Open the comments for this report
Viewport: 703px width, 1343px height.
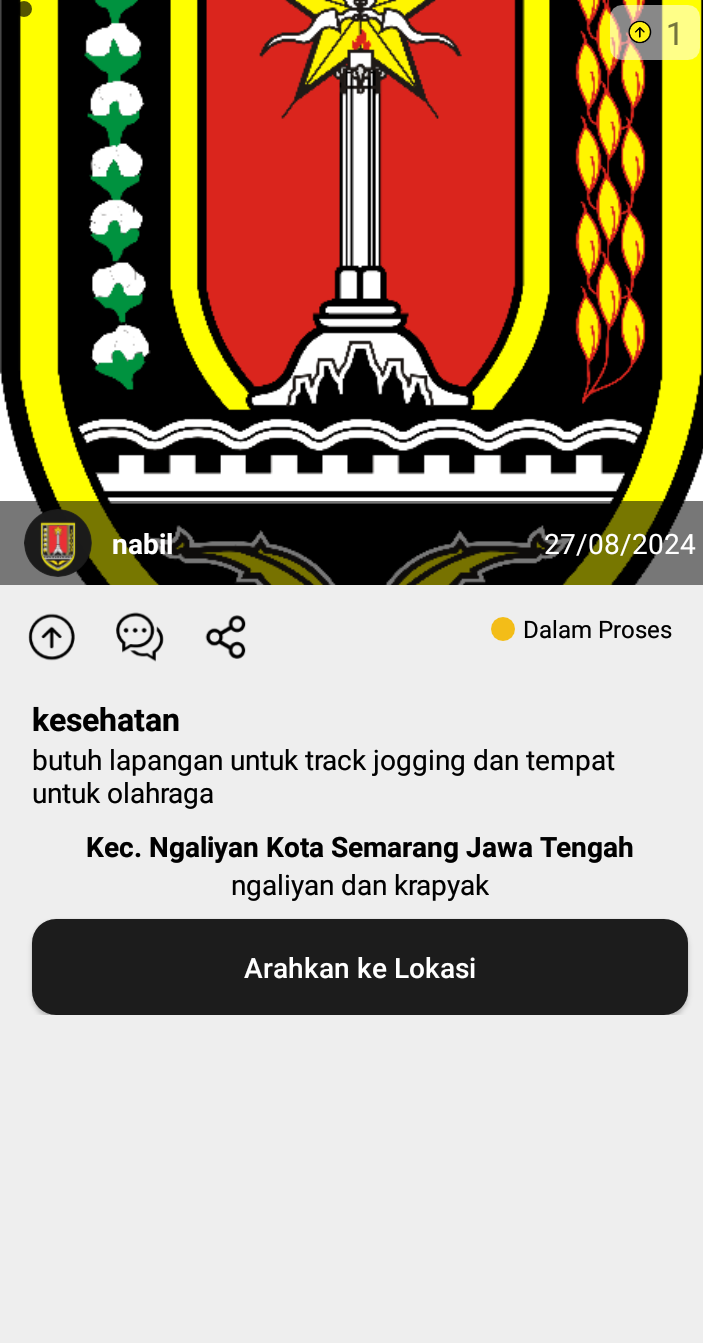pos(140,636)
